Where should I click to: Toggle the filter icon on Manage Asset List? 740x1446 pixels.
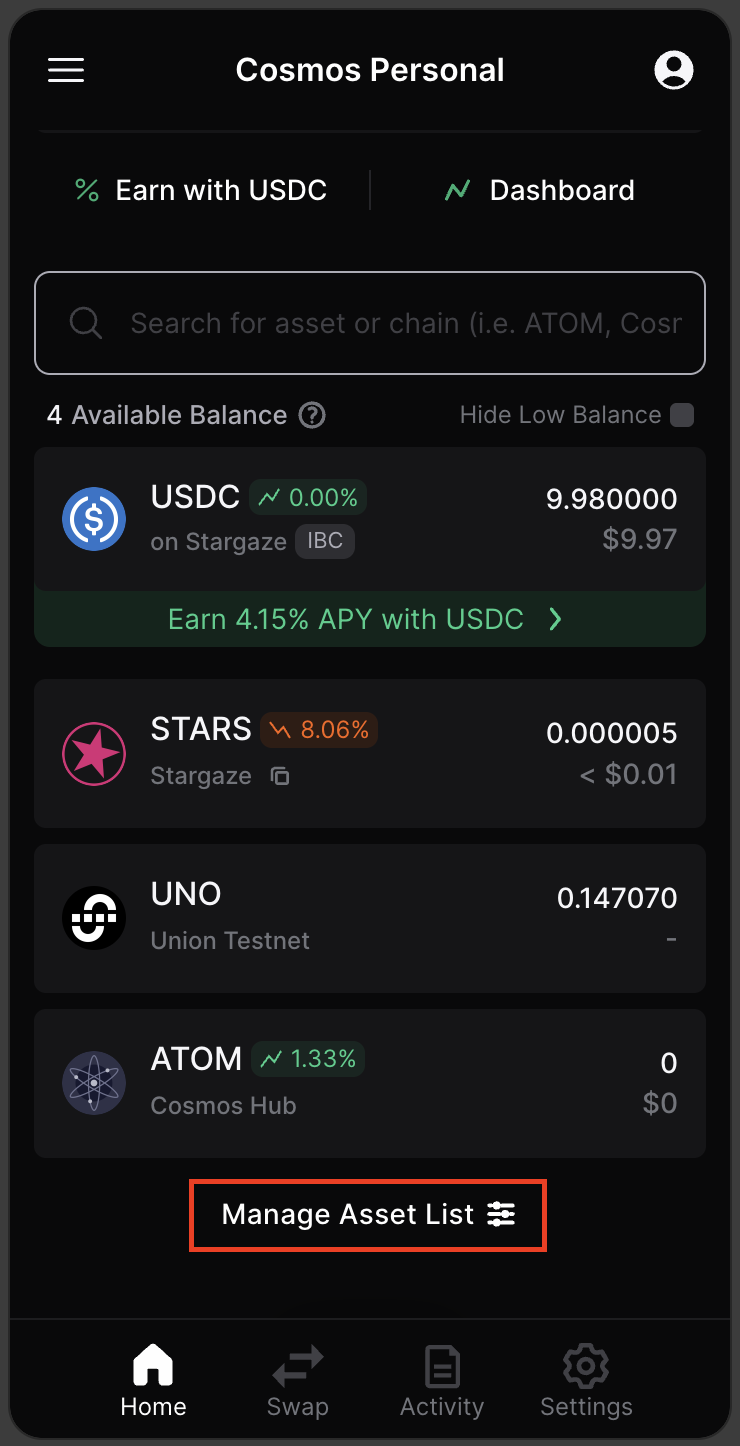point(501,1214)
